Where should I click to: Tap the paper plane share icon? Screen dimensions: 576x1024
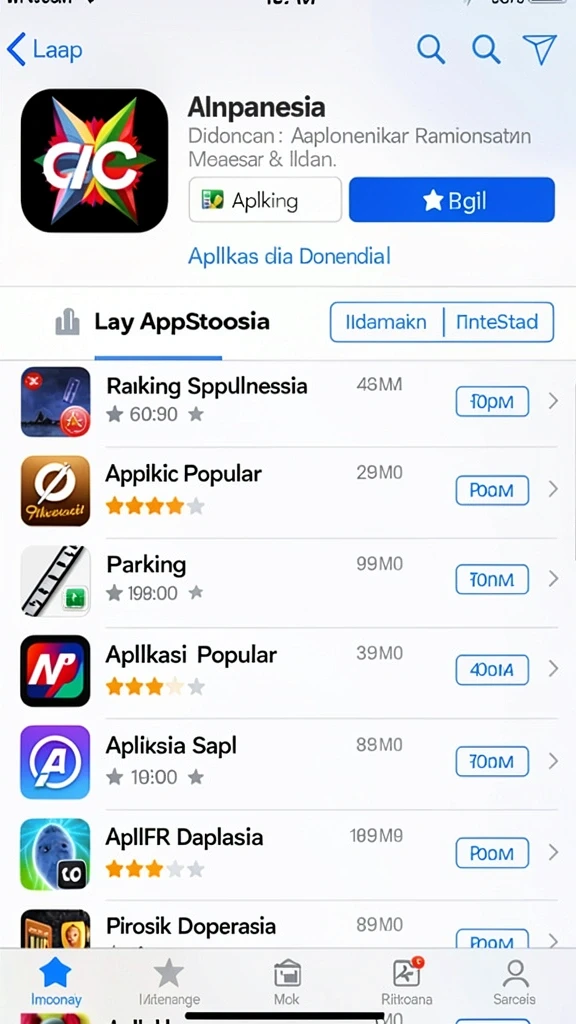pos(539,50)
